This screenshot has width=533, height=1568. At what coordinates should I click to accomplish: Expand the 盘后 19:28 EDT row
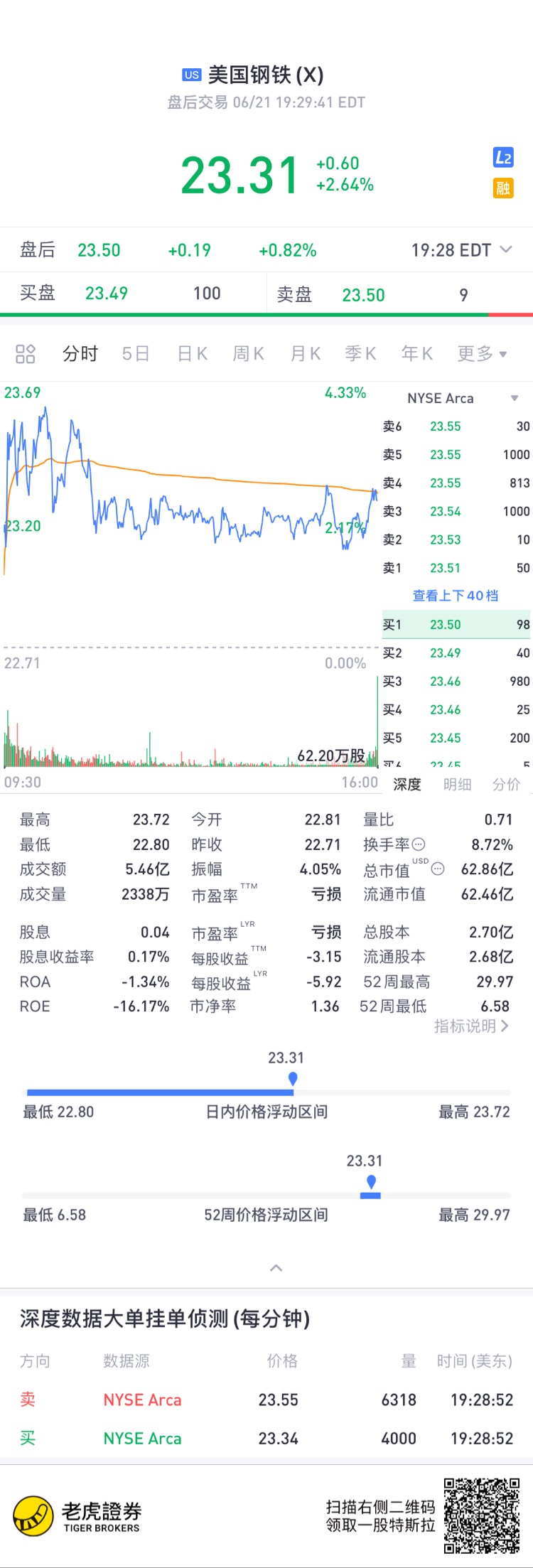506,249
